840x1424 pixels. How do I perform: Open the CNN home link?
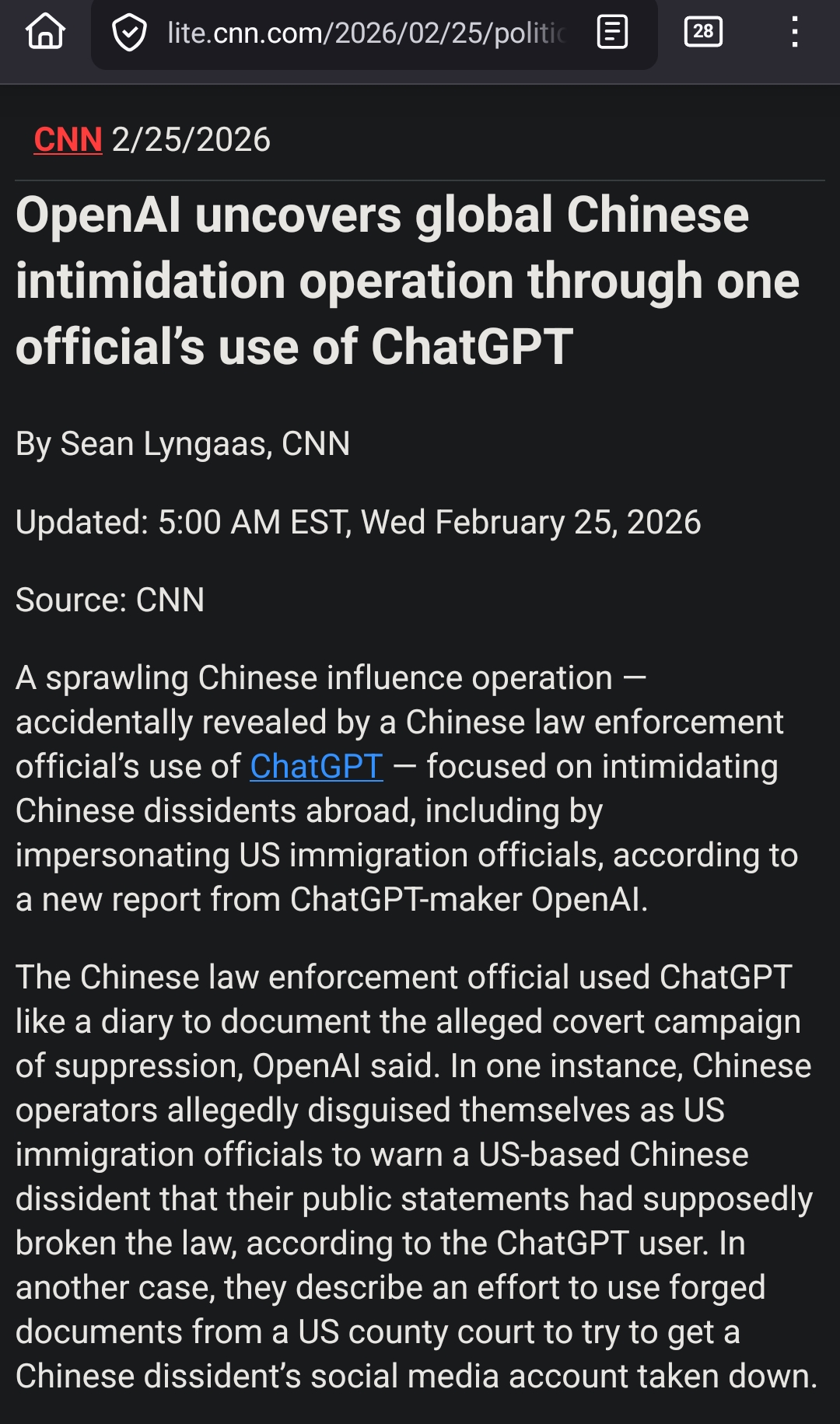68,140
